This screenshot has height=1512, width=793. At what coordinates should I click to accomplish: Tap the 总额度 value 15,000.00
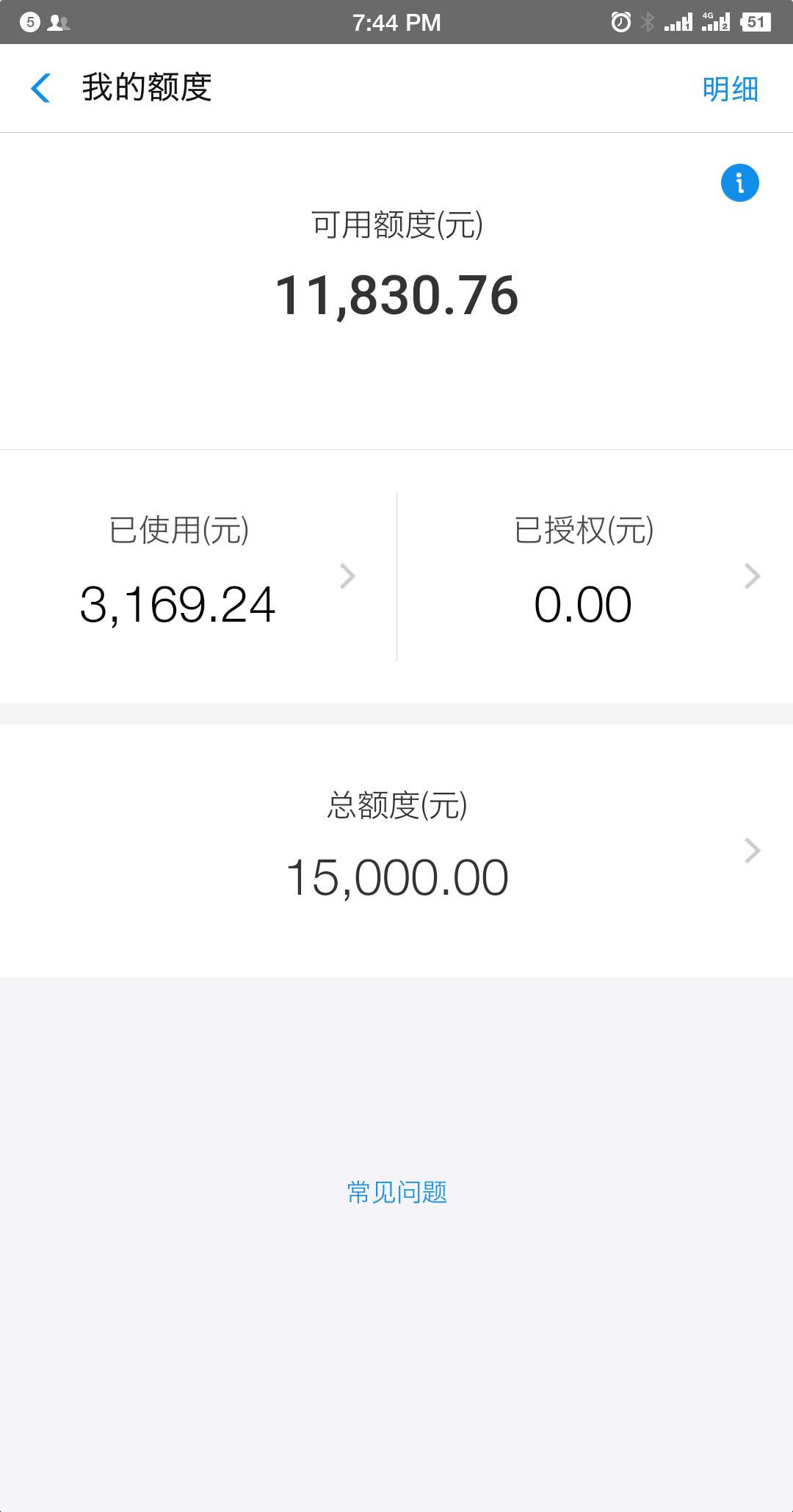tap(396, 876)
